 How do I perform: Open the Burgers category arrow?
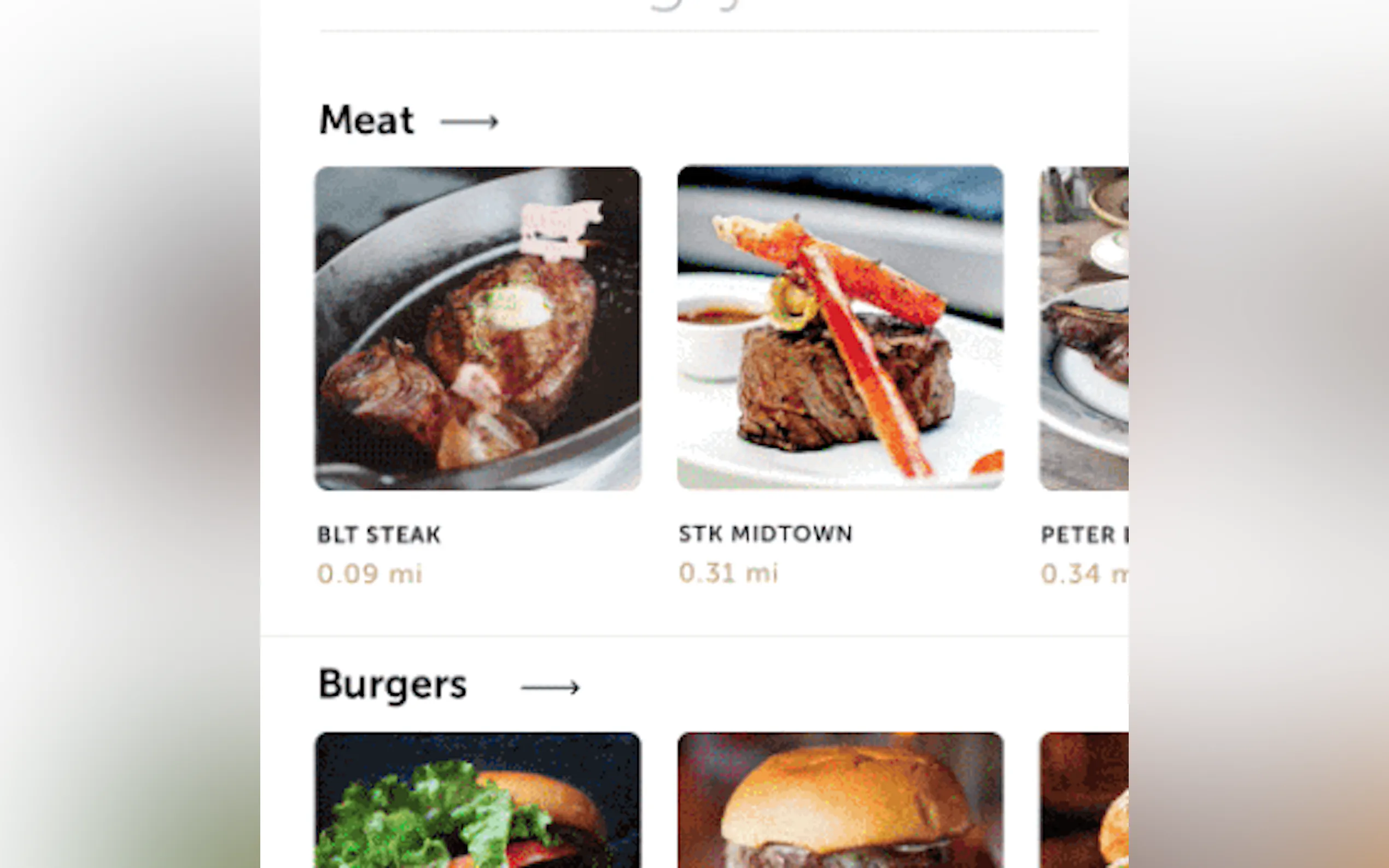550,687
